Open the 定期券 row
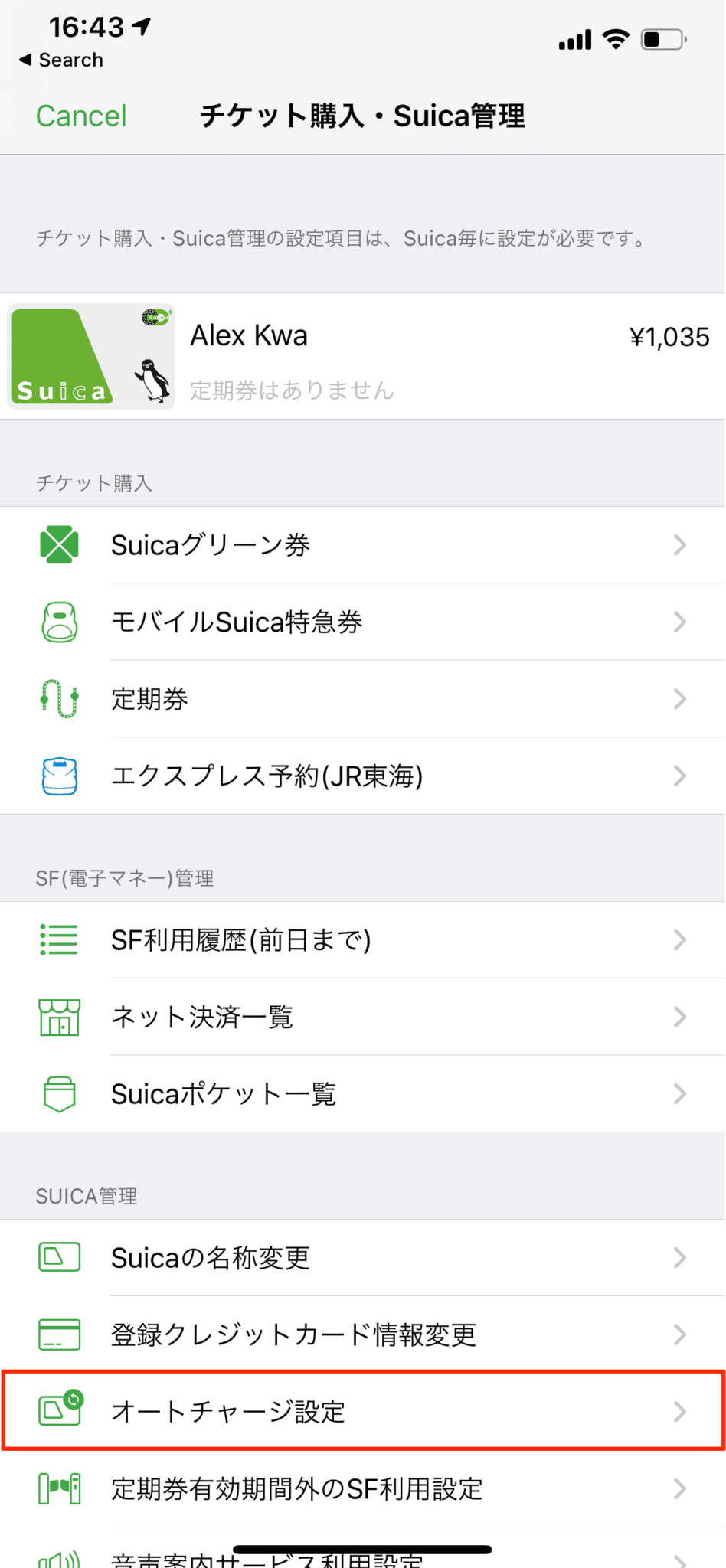Viewport: 726px width, 1568px height. (x=363, y=699)
